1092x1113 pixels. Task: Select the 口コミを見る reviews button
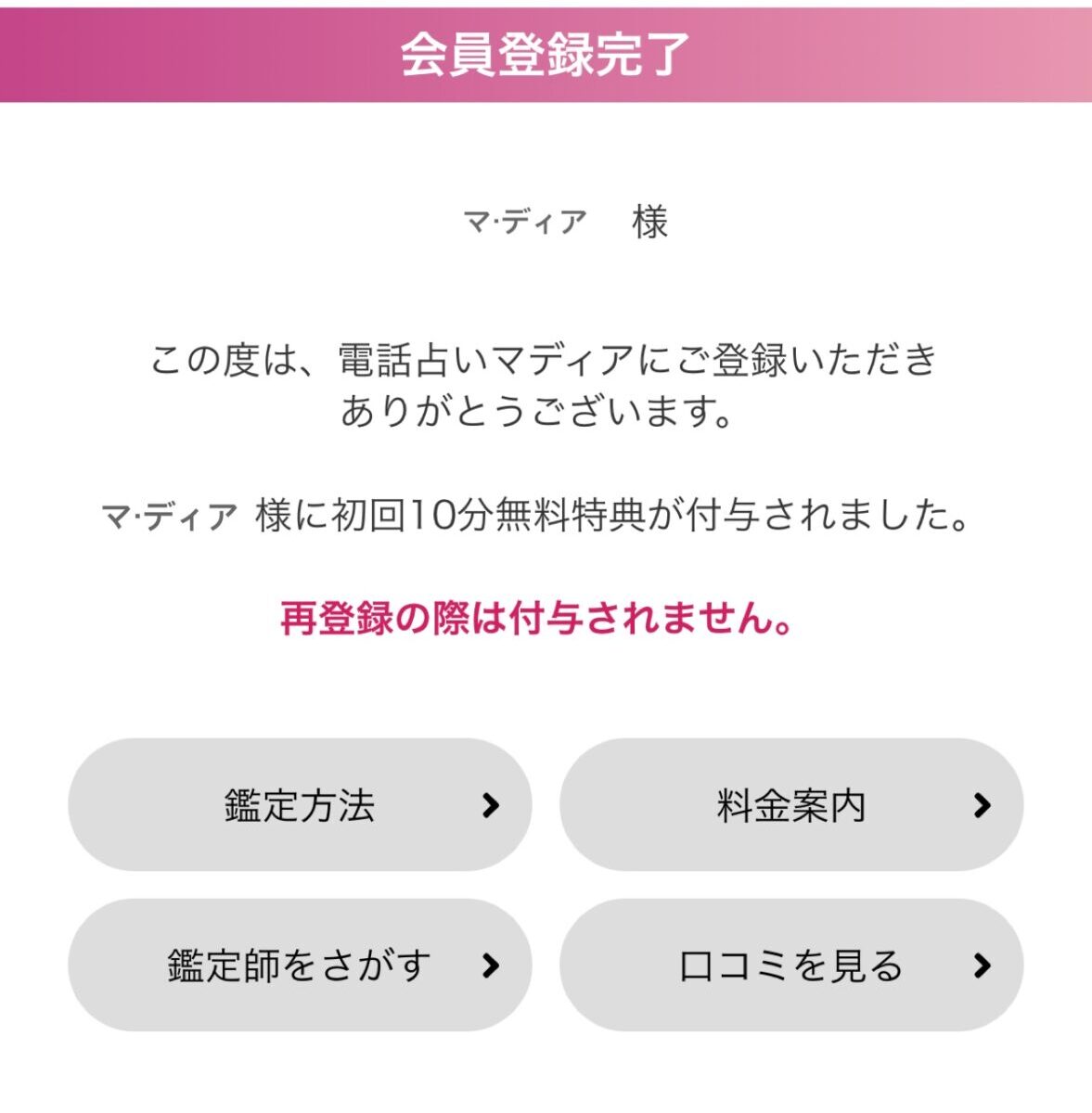pos(791,966)
